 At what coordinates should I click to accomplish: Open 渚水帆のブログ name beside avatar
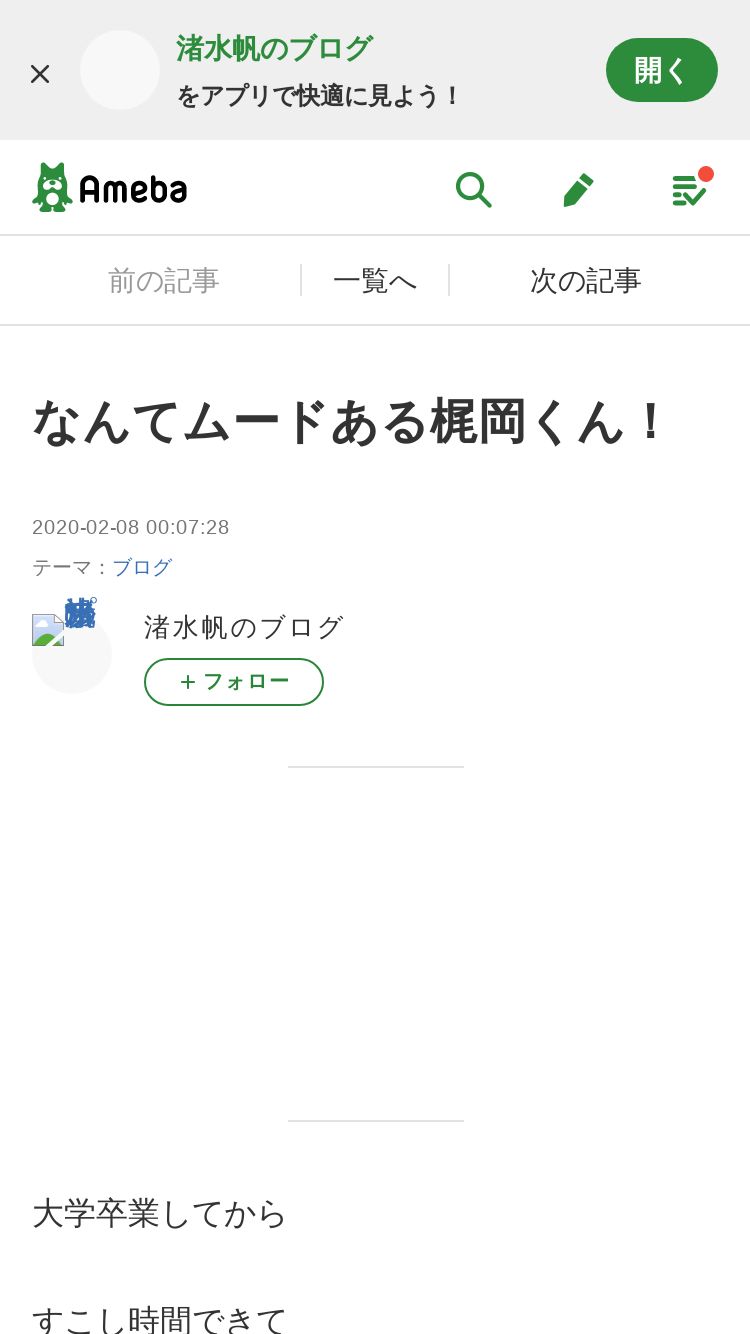(x=244, y=628)
